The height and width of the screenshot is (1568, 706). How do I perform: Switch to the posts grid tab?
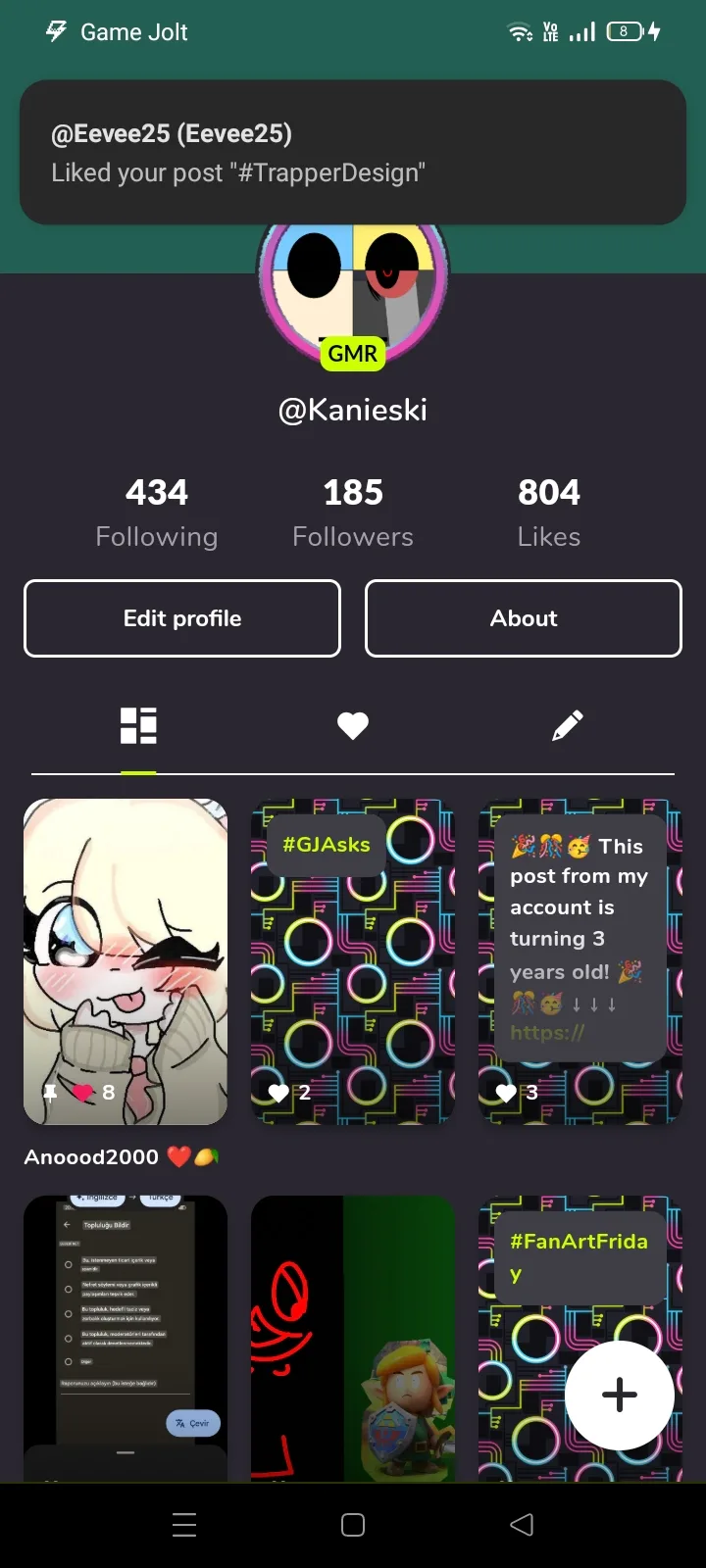(x=138, y=726)
